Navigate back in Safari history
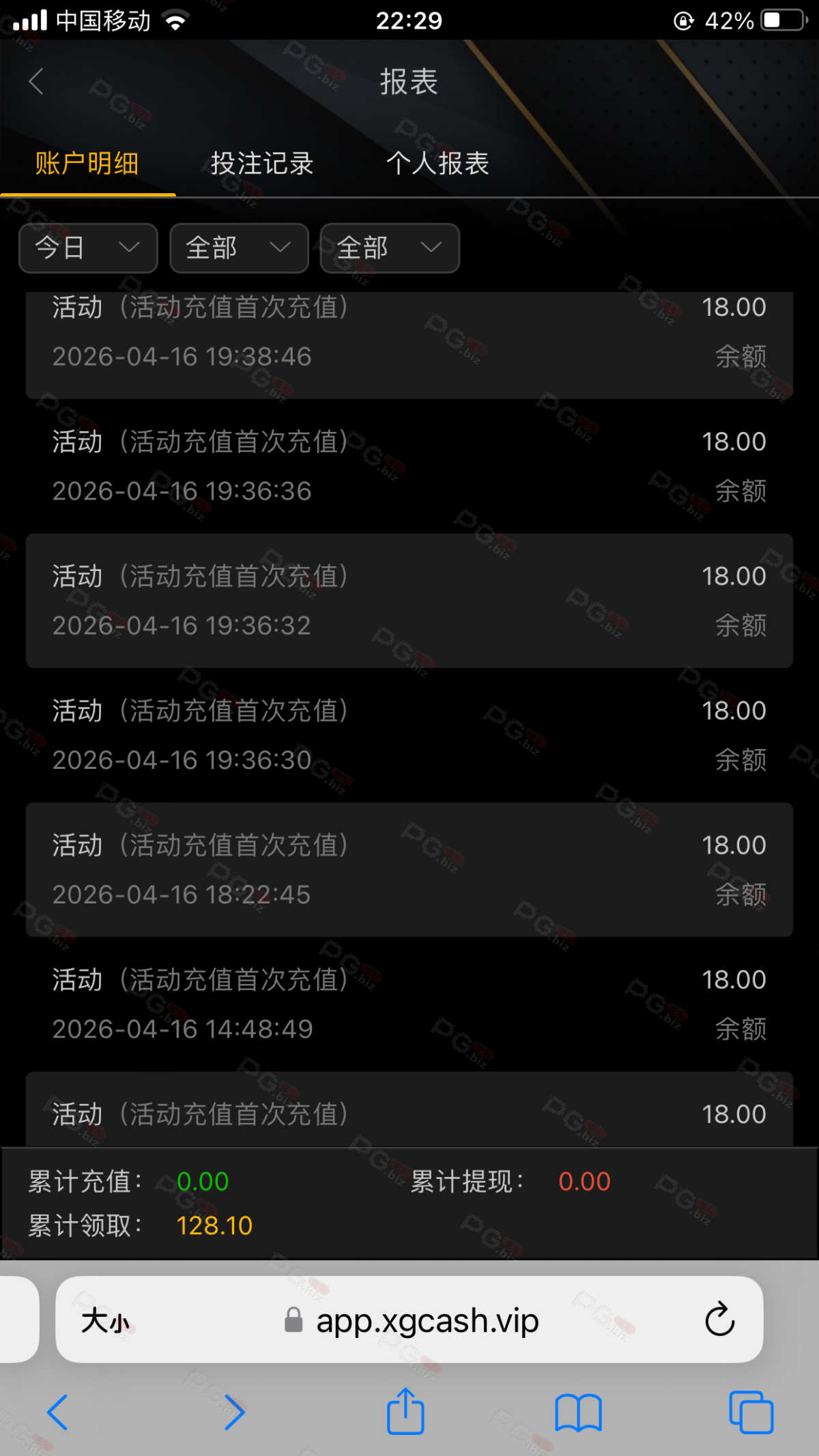 57,1412
